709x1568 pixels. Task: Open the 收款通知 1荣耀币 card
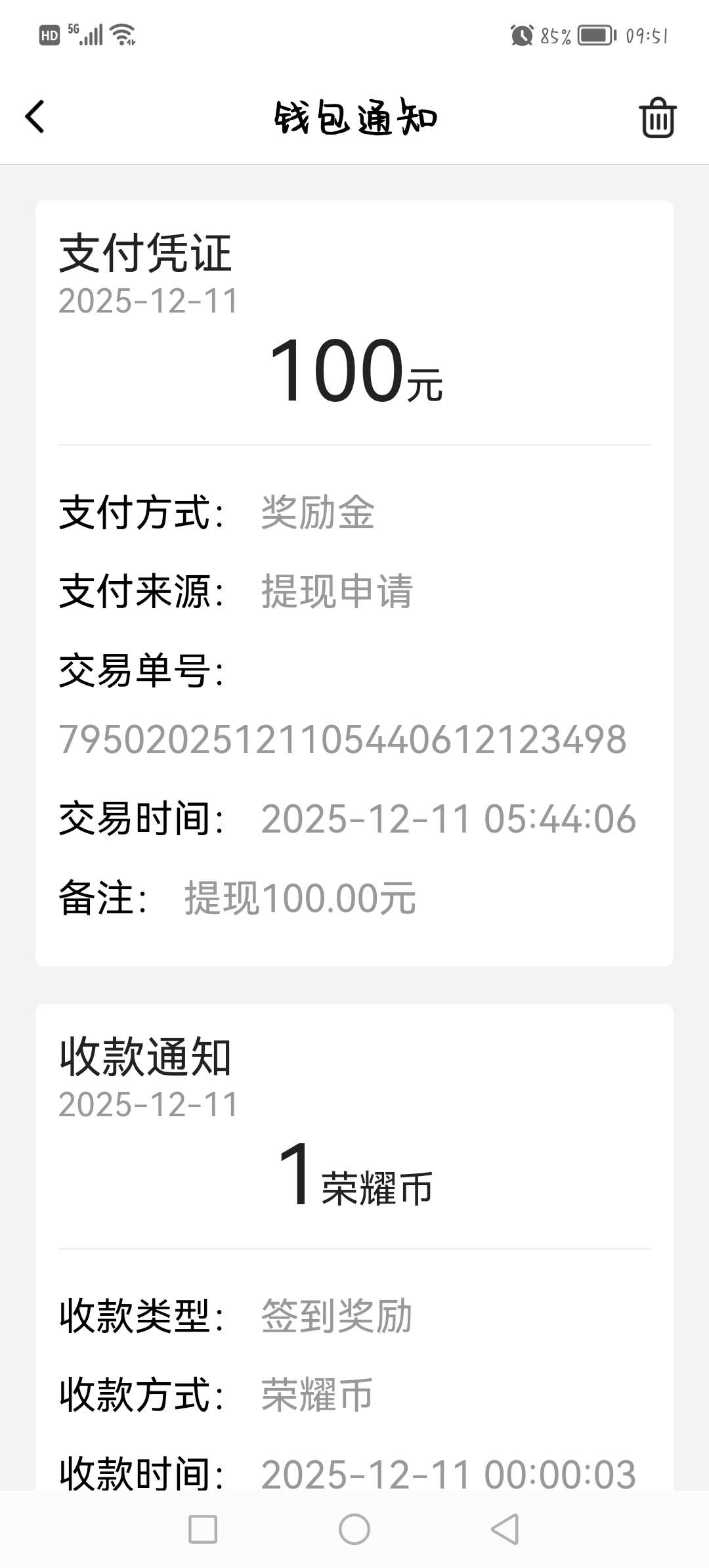coord(354,1248)
